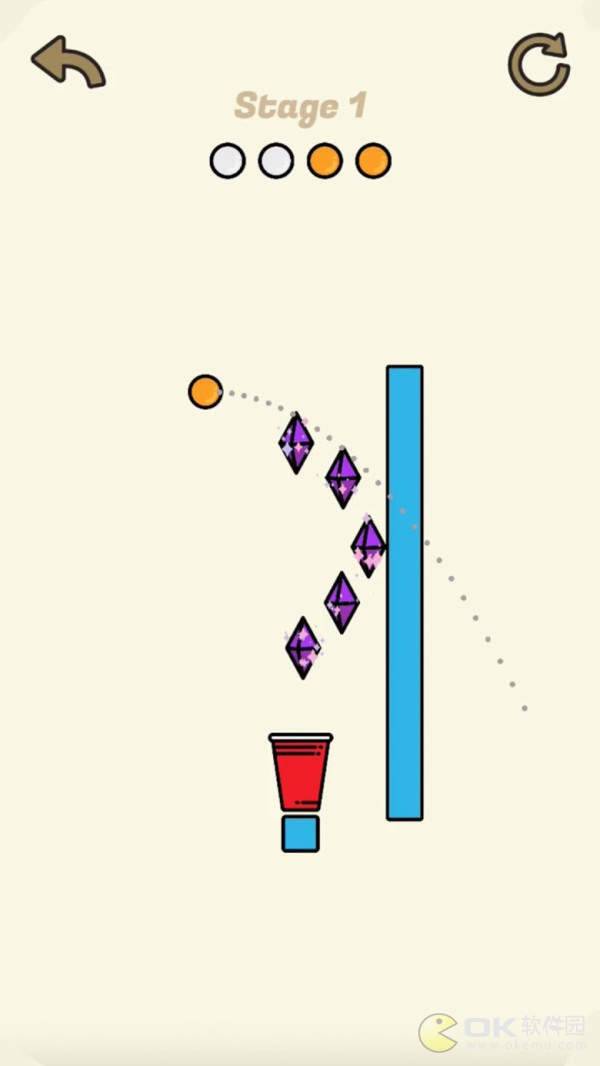Tap the back arrow icon
600x1066 pixels.
(x=68, y=62)
